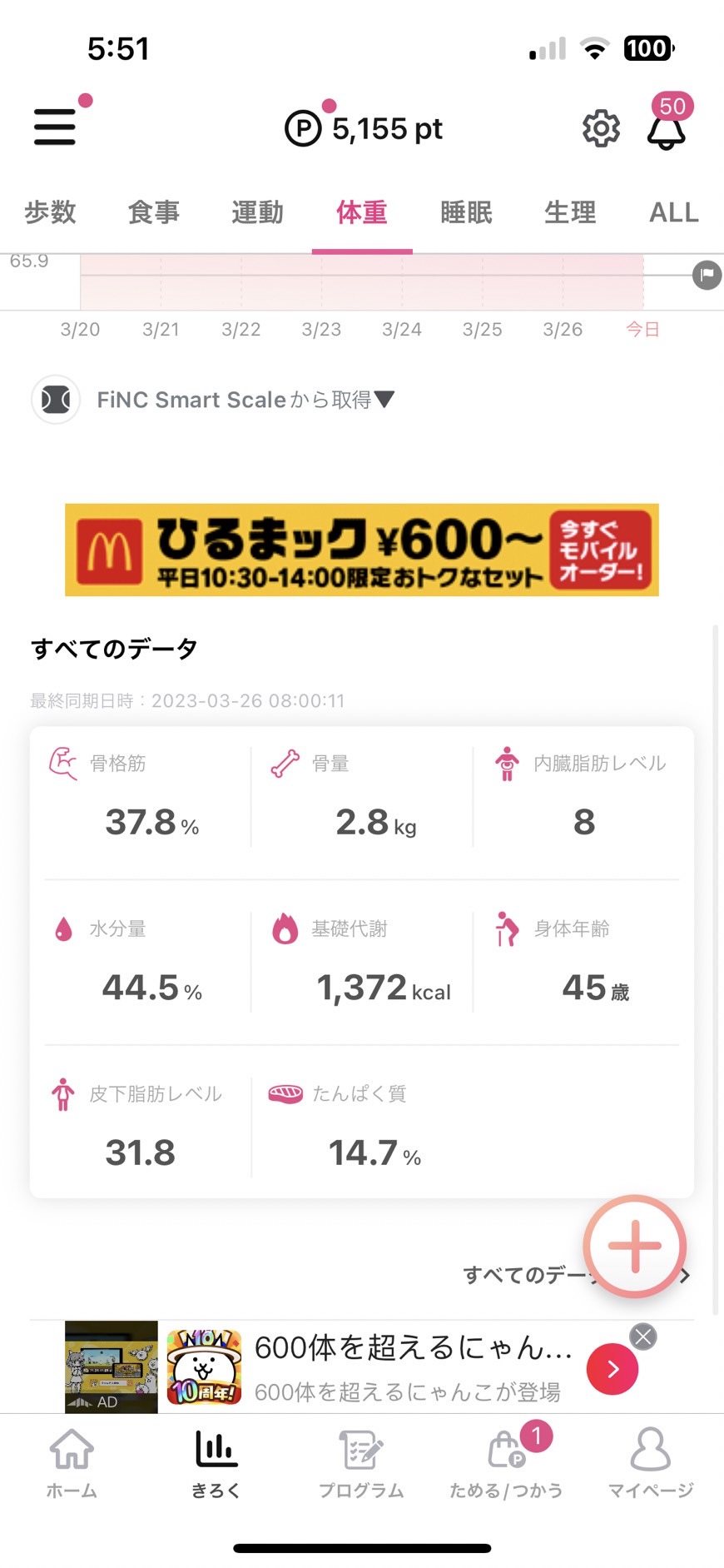Expand the FiNC Smart Scaleから取得 dropdown
Viewport: 724px width, 1568px height.
coord(245,400)
